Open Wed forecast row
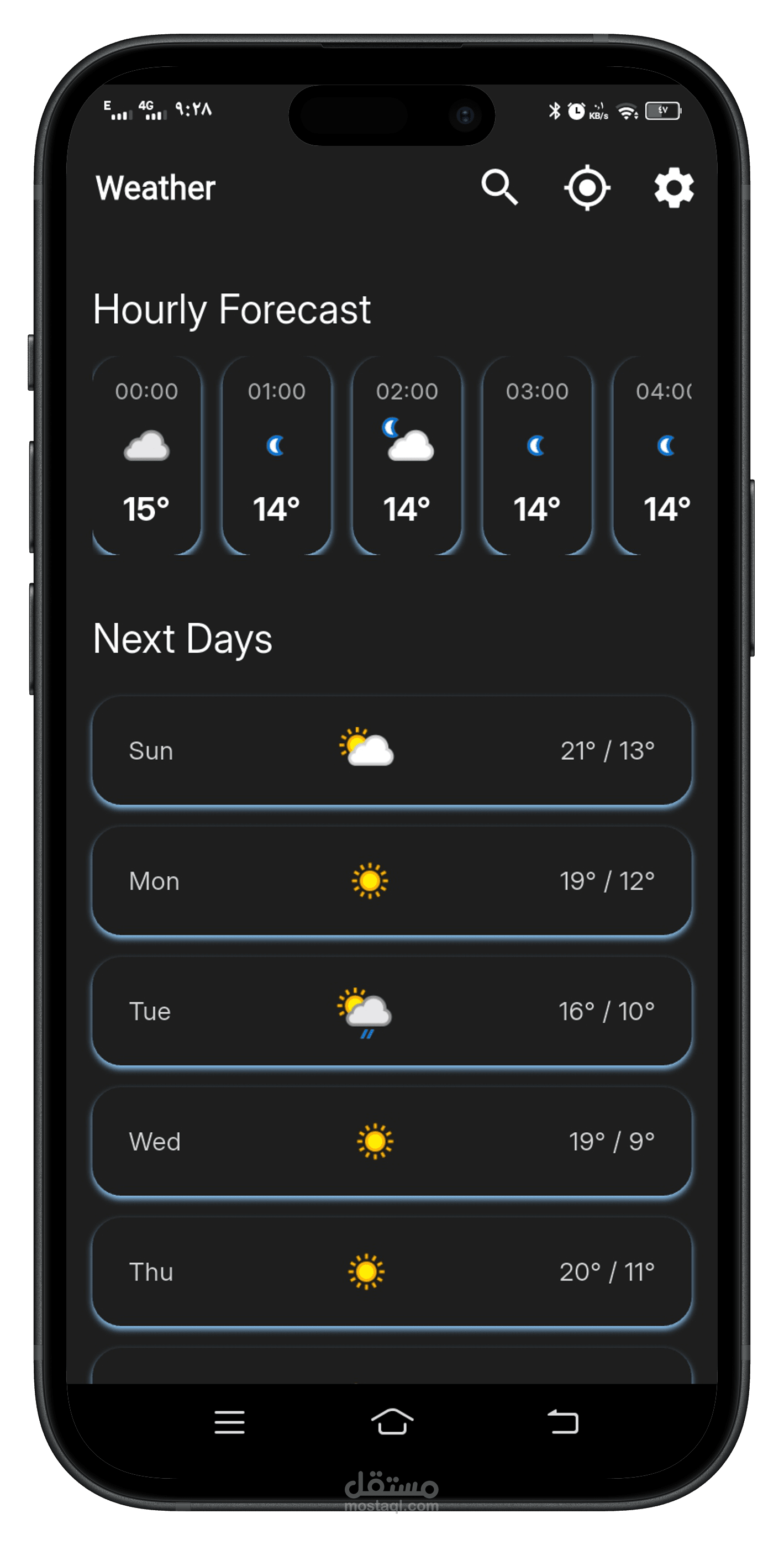The height and width of the screenshot is (1545, 784). pos(392,1142)
